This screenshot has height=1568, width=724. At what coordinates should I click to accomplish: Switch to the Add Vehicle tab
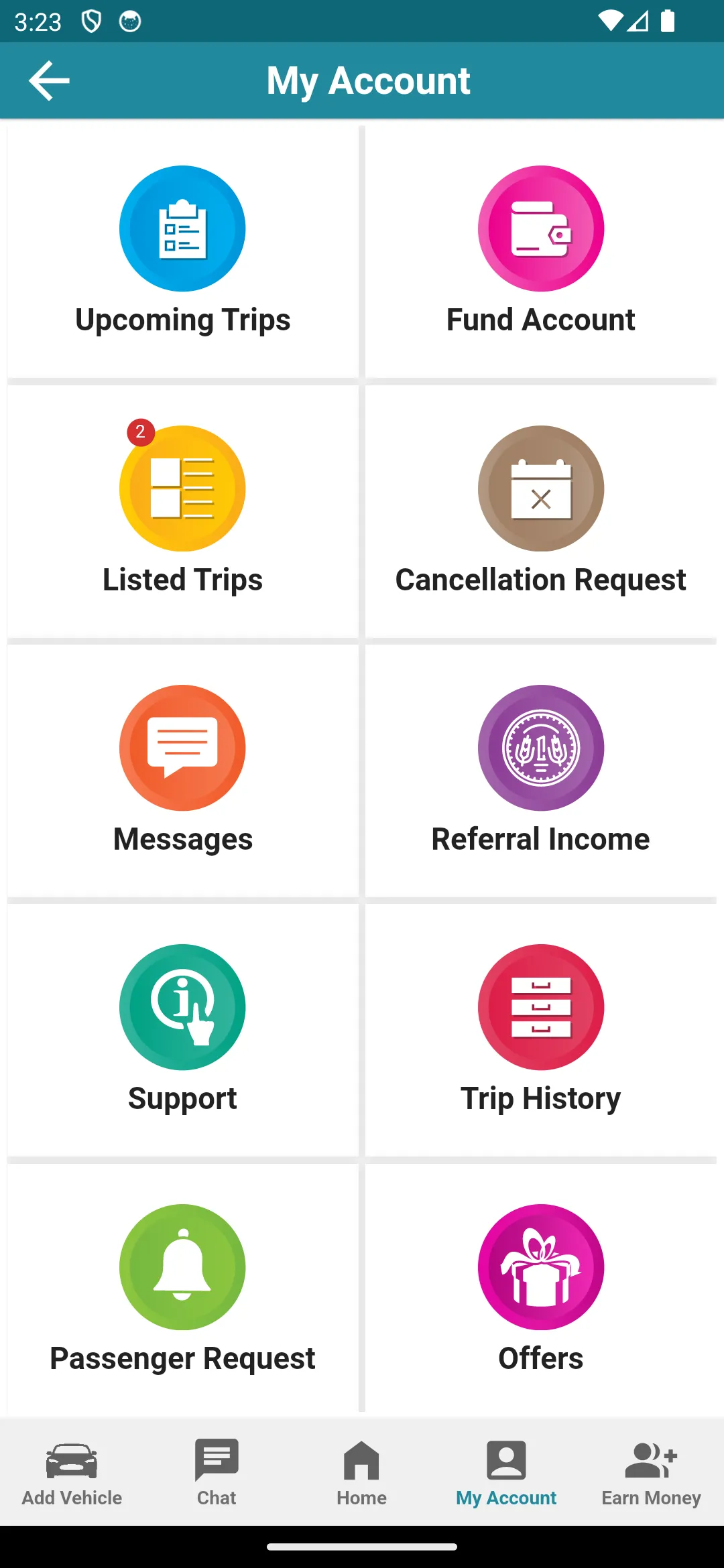coord(72,1473)
